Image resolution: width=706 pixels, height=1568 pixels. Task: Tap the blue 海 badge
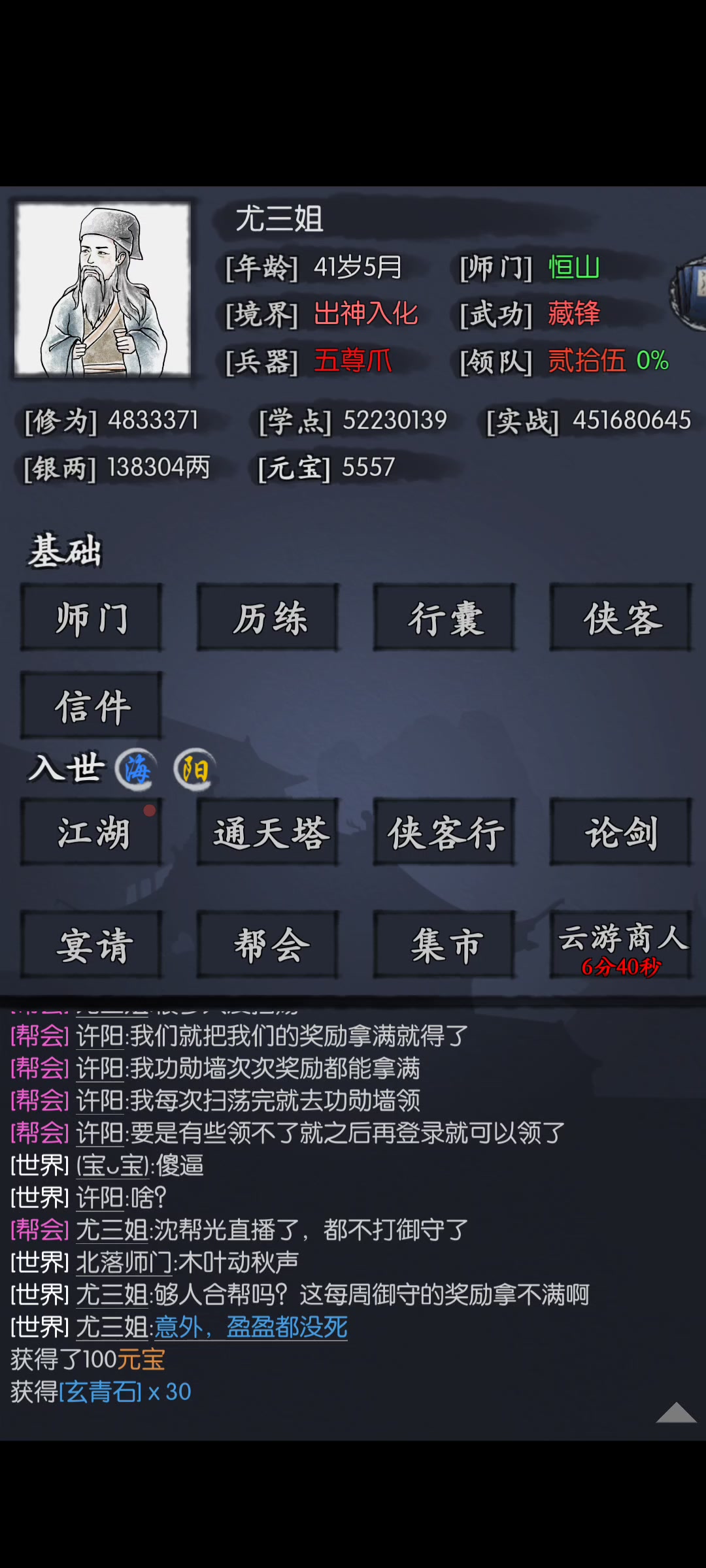[x=136, y=770]
